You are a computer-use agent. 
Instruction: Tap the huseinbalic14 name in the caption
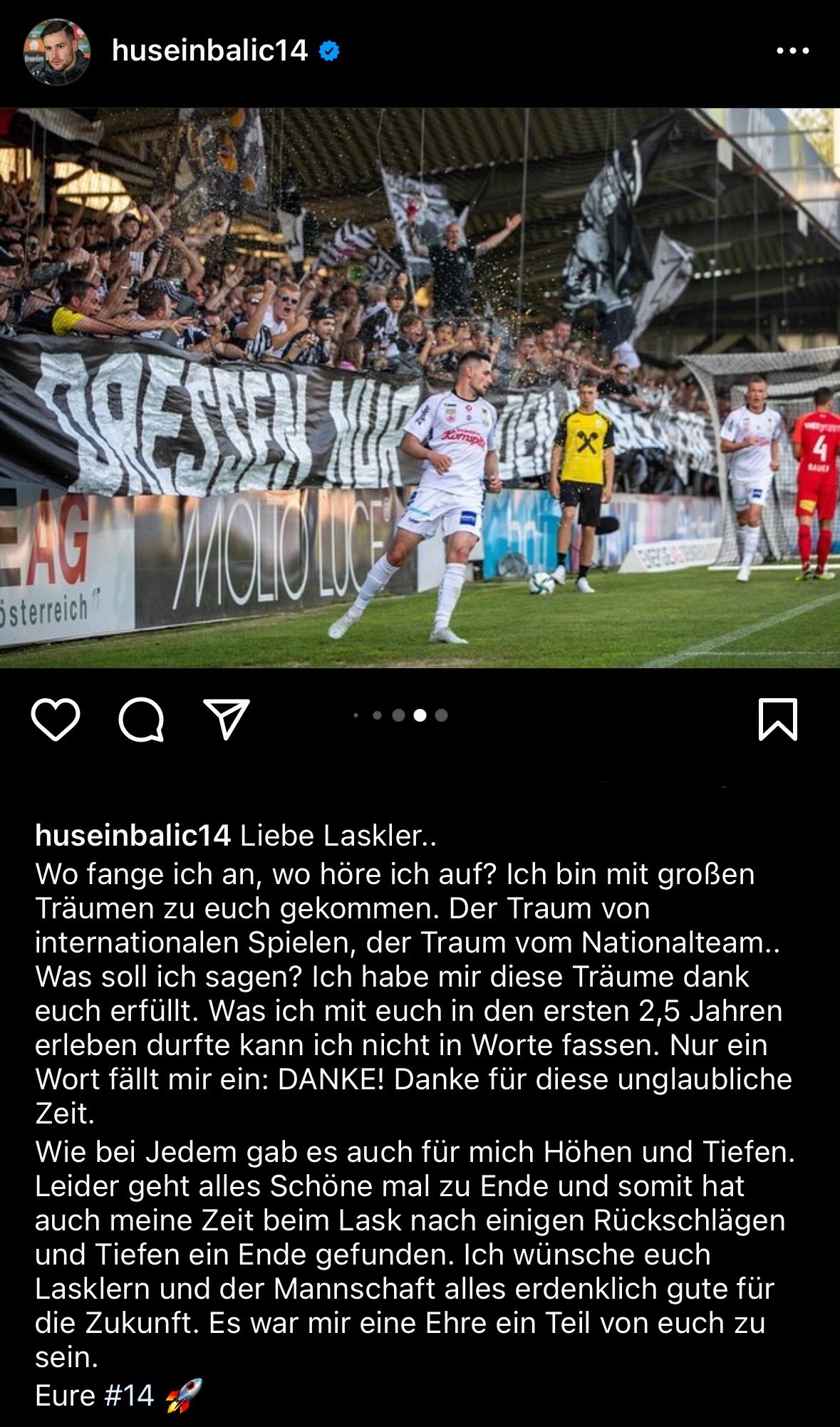pos(133,836)
